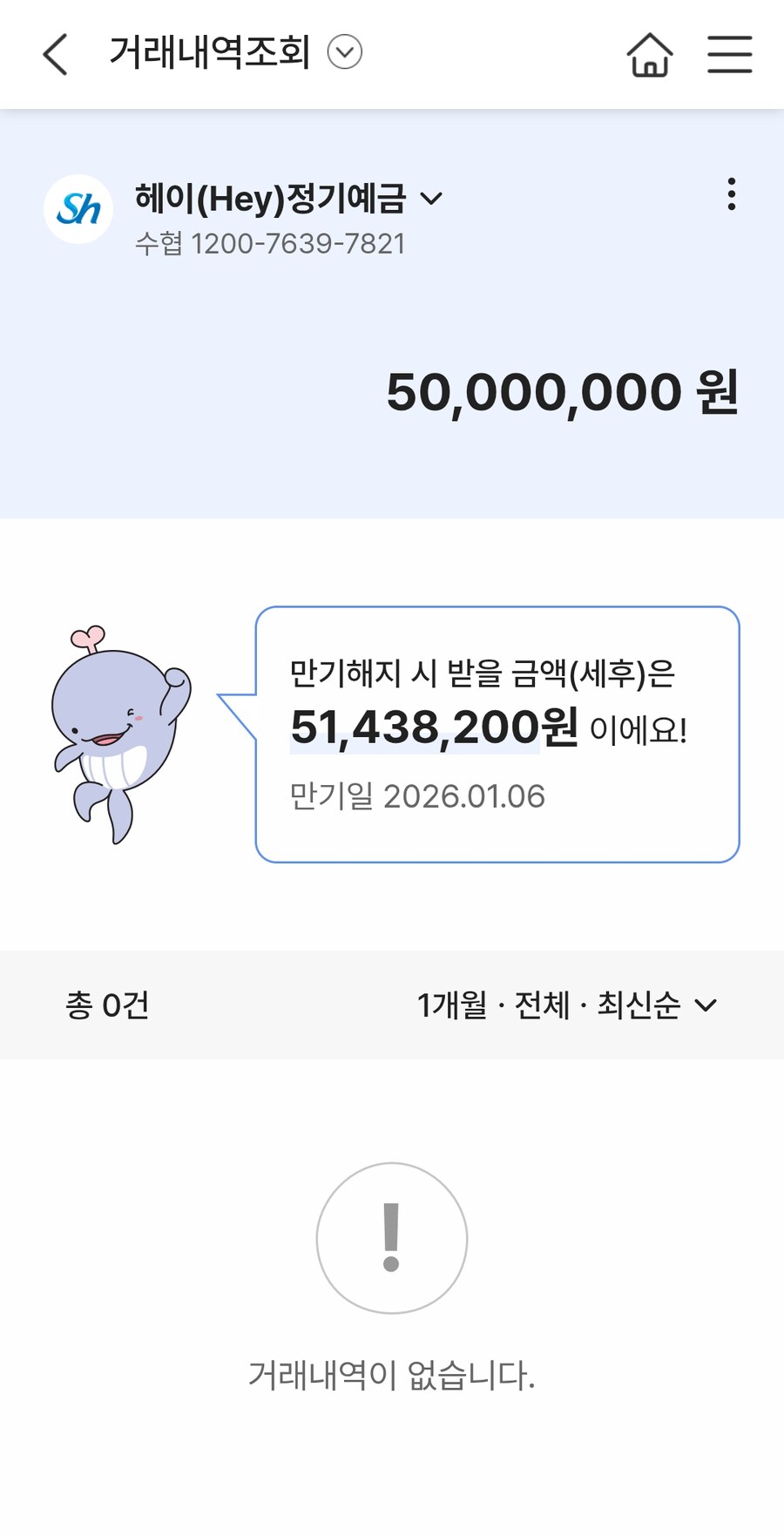Tap the Sh Suhyup bank logo icon

(78, 209)
